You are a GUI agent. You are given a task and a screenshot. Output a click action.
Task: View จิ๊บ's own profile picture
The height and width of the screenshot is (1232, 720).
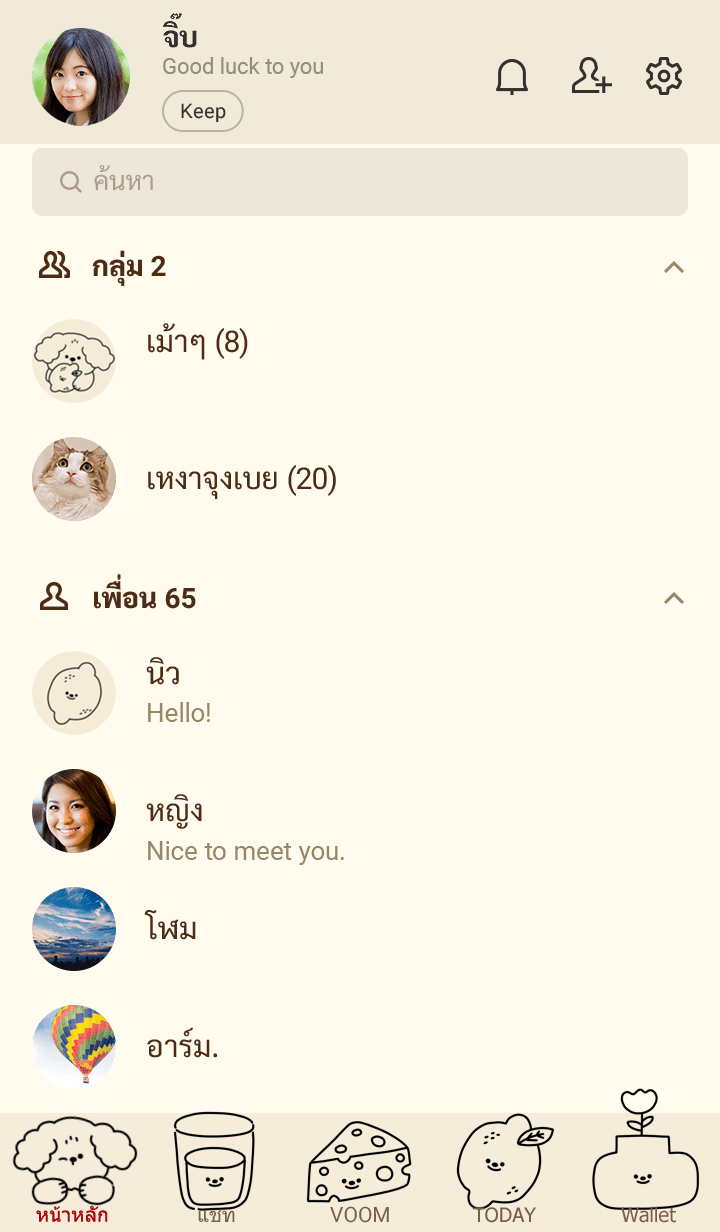click(x=81, y=77)
